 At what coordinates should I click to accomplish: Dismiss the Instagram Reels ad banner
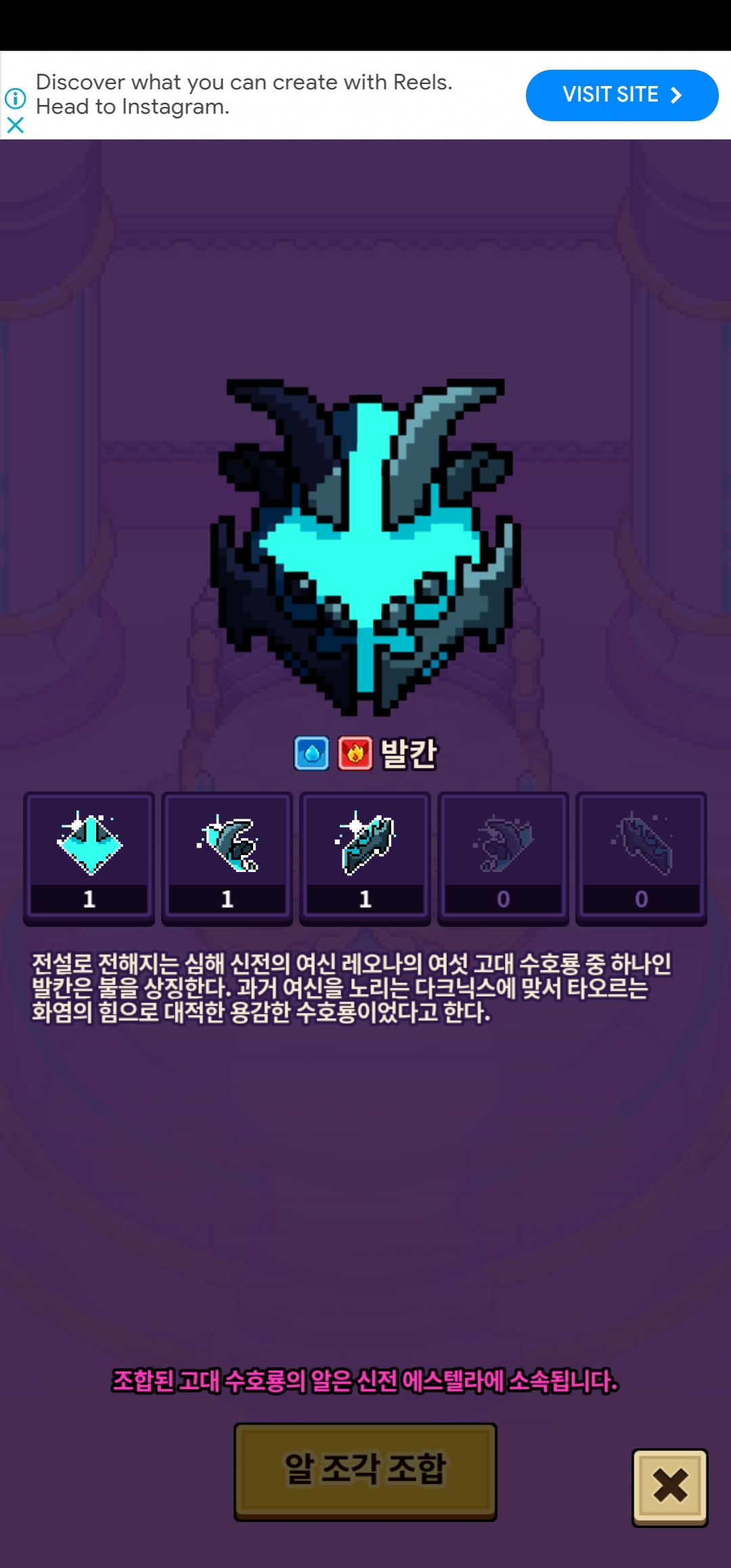pos(15,125)
